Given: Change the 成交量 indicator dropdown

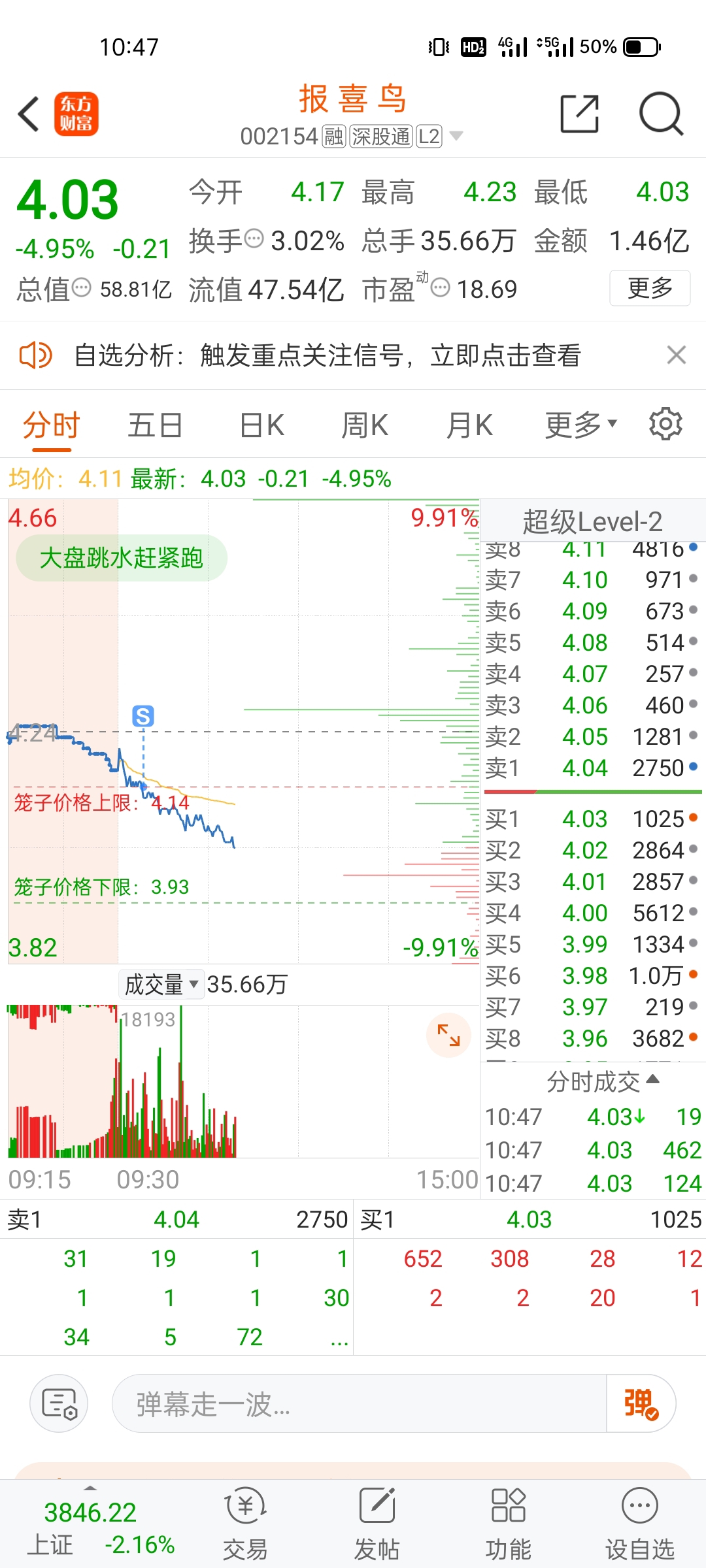Looking at the screenshot, I should (x=161, y=984).
